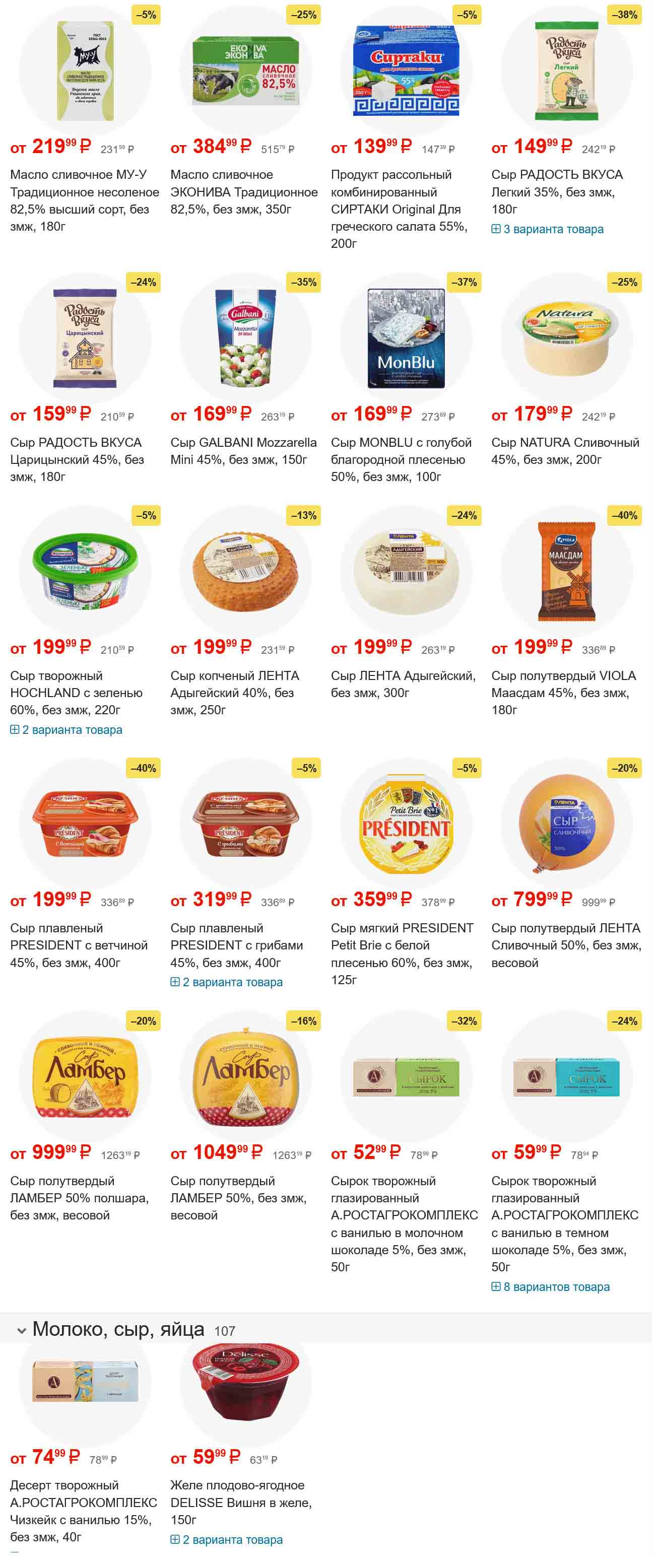The width and height of the screenshot is (659, 1568).
Task: View СИРТАКИ Original product details
Action: pyautogui.click(x=399, y=209)
